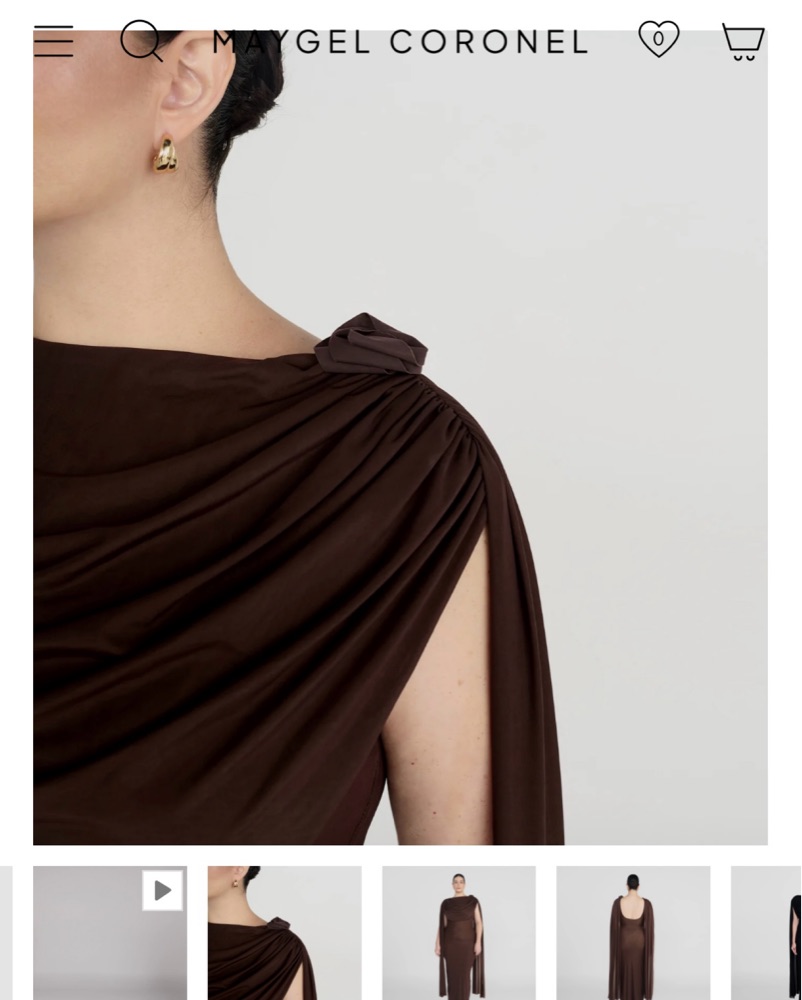The image size is (802, 1000).
Task: Select the front view dress thumbnail
Action: pos(459,932)
